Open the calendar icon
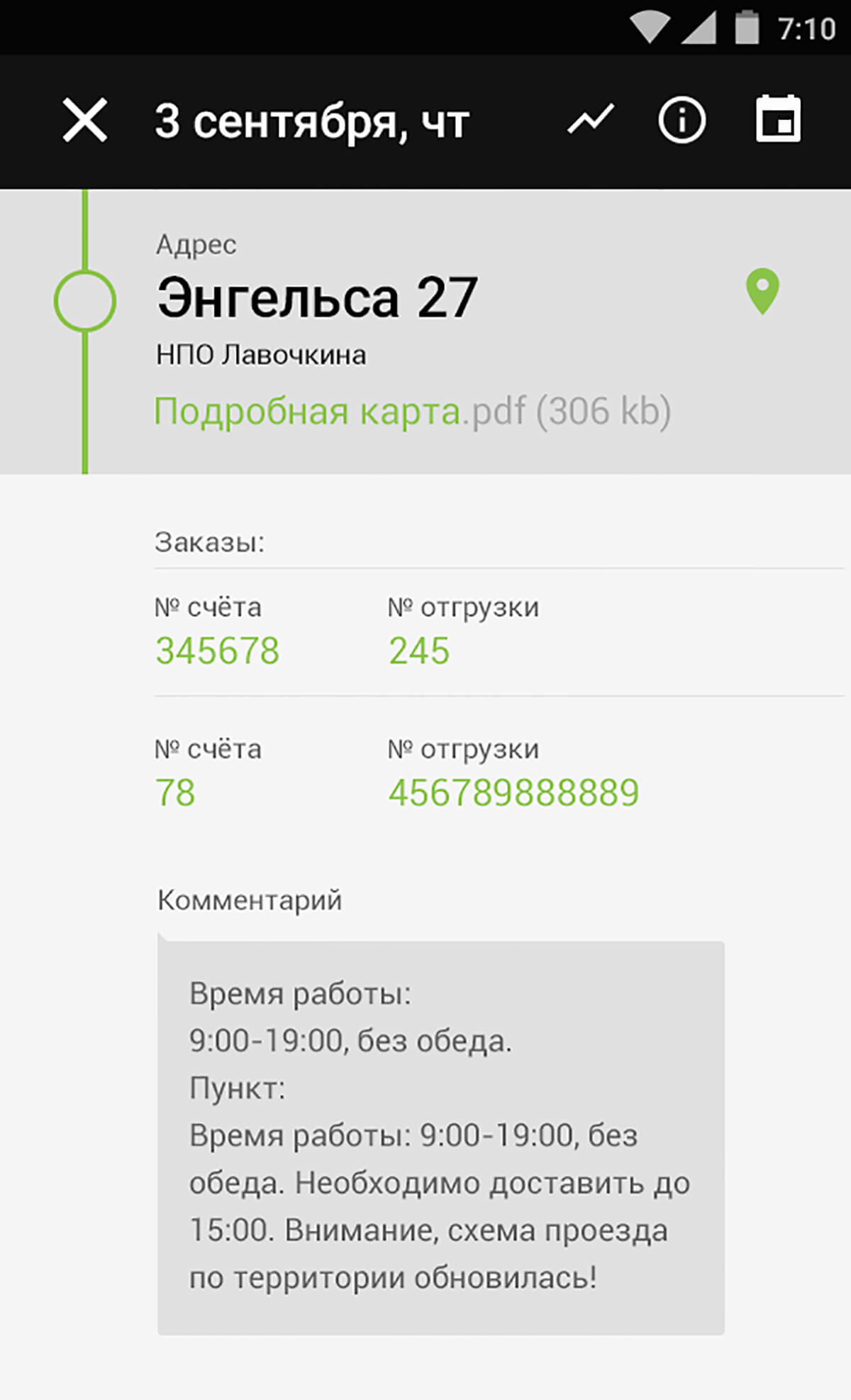 click(x=778, y=118)
